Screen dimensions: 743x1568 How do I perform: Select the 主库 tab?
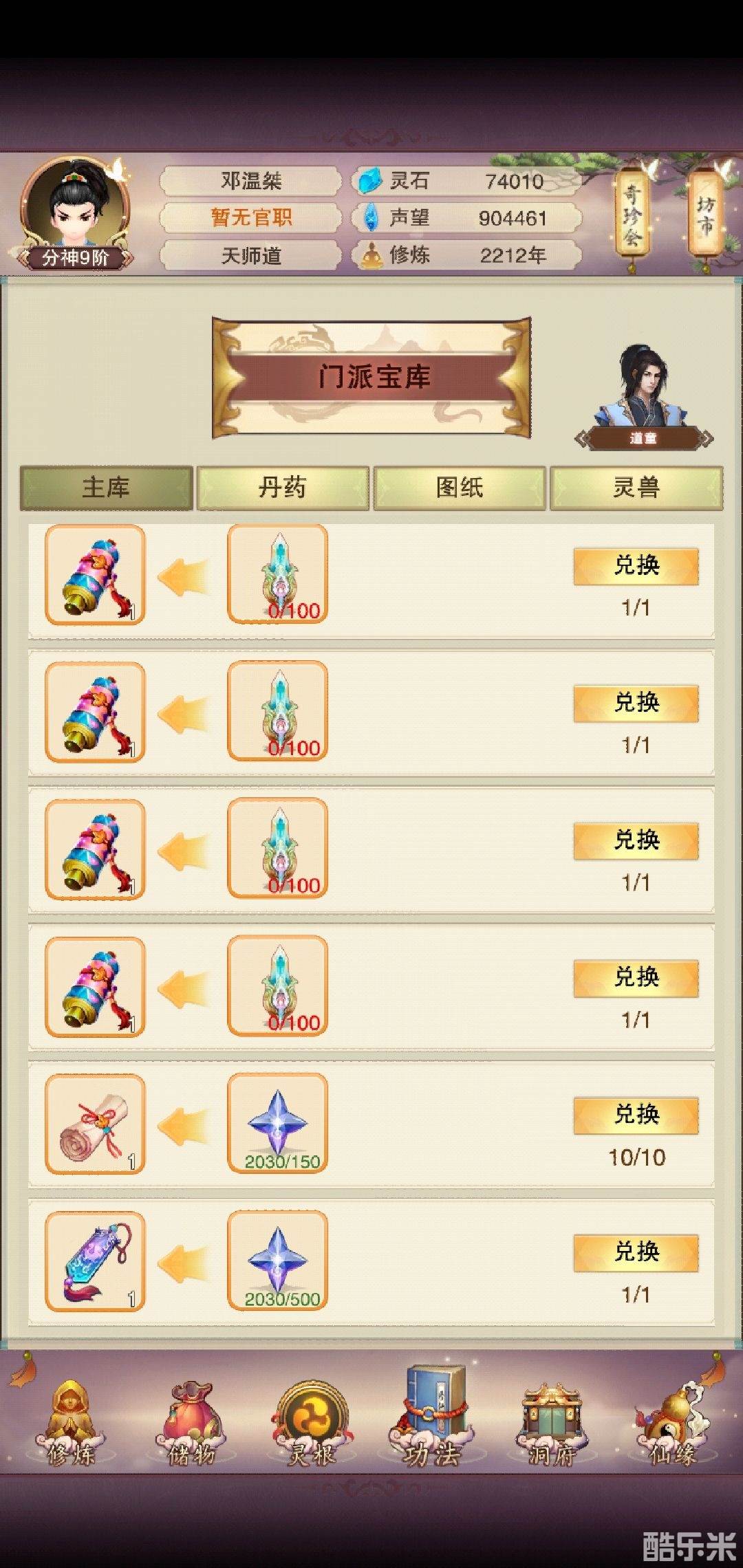click(106, 488)
